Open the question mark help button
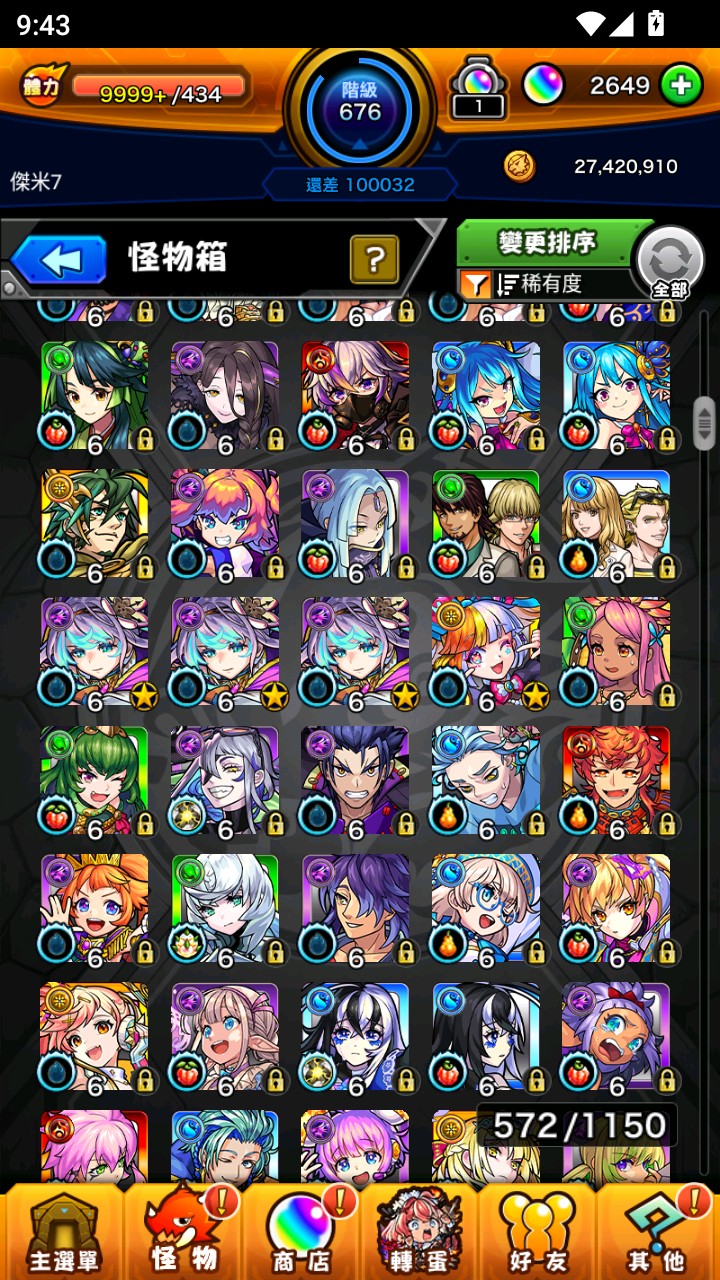This screenshot has height=1280, width=720. (x=374, y=260)
